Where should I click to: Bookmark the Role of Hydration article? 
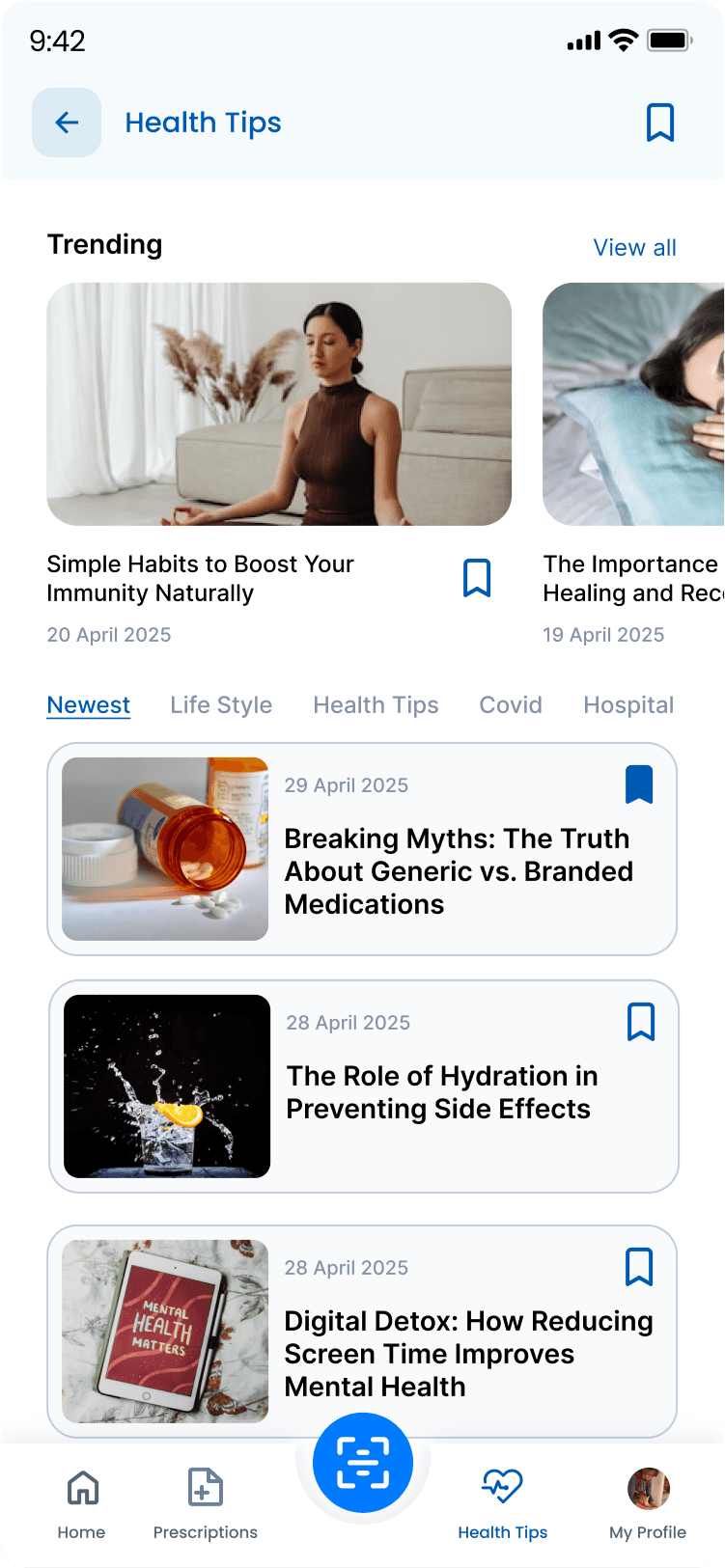coord(641,1022)
